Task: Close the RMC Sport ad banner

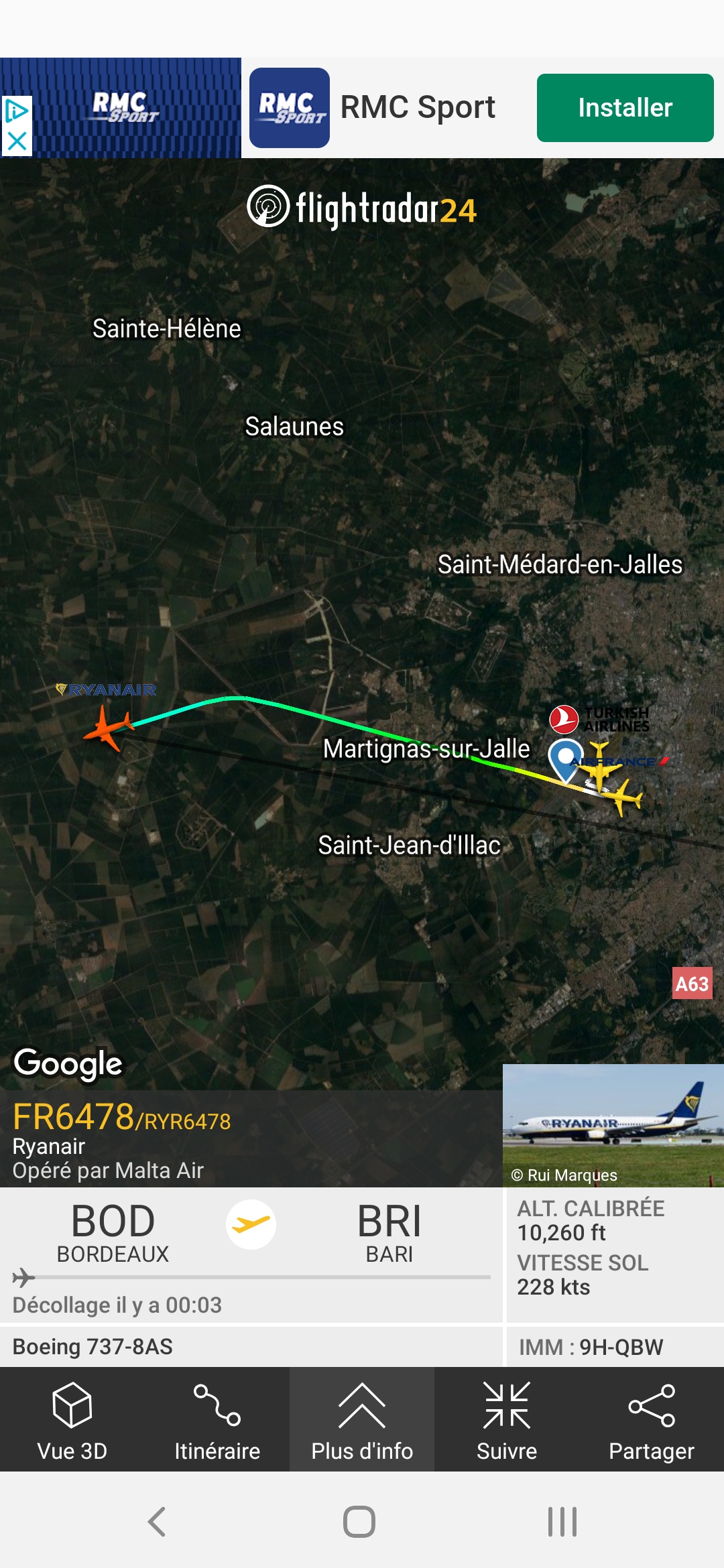Action: [17, 141]
